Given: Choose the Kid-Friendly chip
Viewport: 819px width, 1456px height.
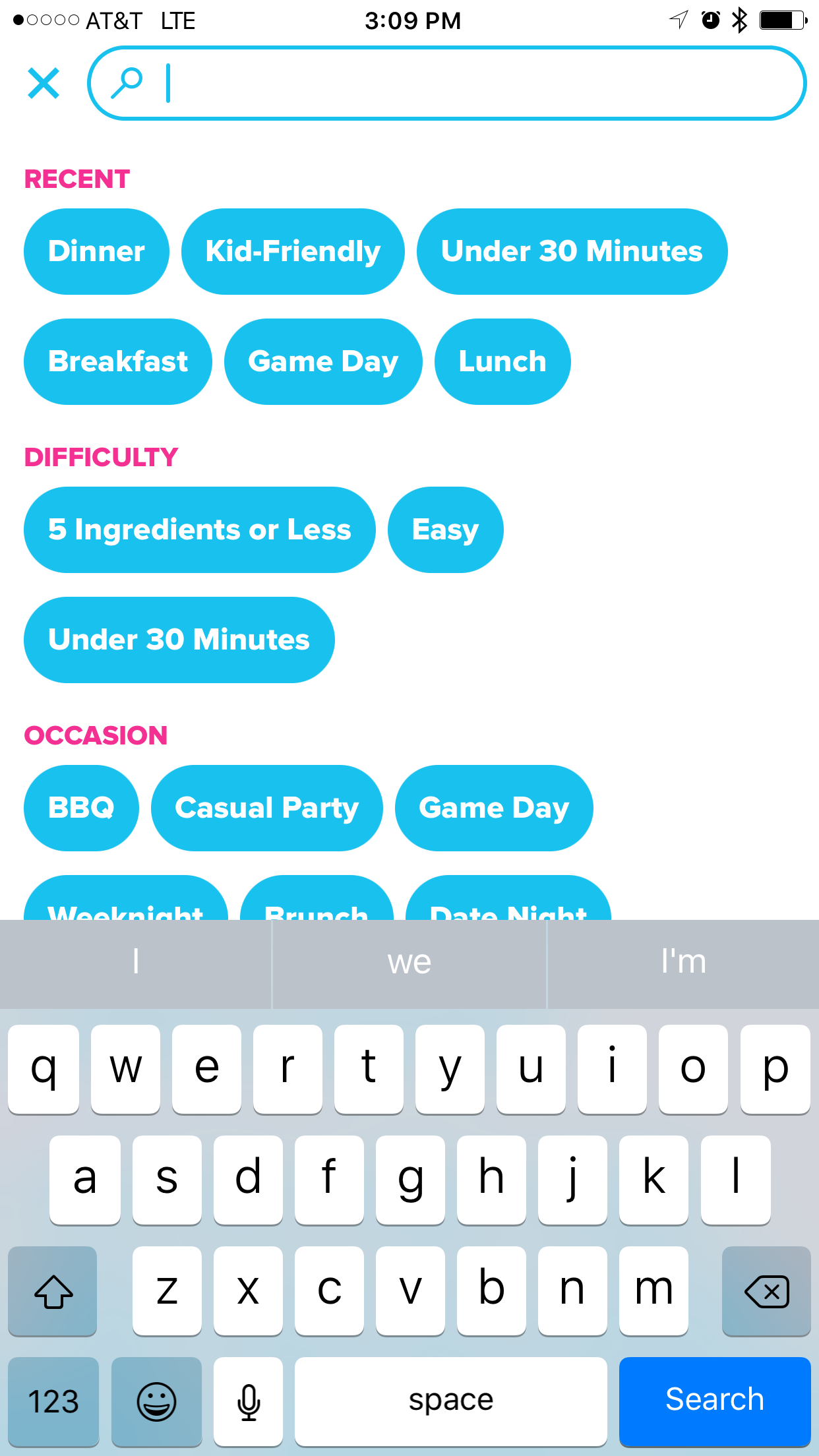Looking at the screenshot, I should [293, 251].
